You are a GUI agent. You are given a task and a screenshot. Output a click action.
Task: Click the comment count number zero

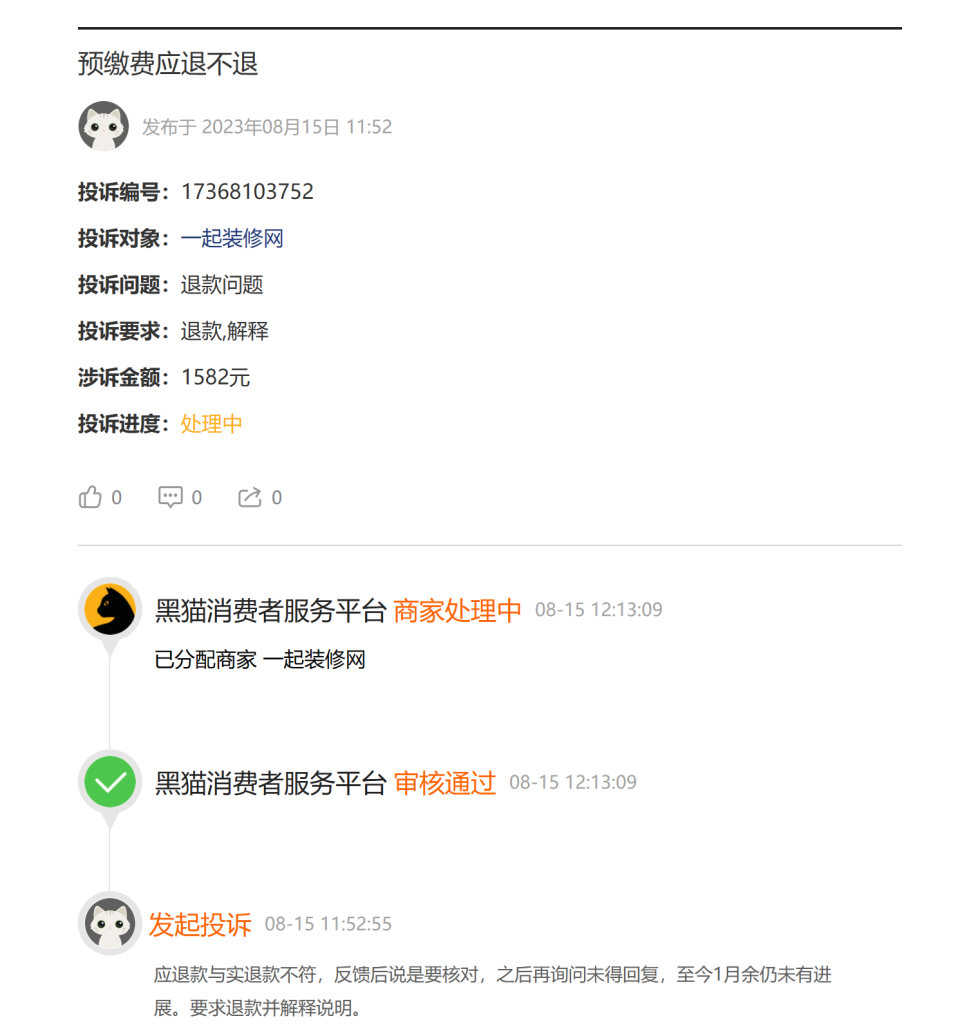(x=196, y=497)
